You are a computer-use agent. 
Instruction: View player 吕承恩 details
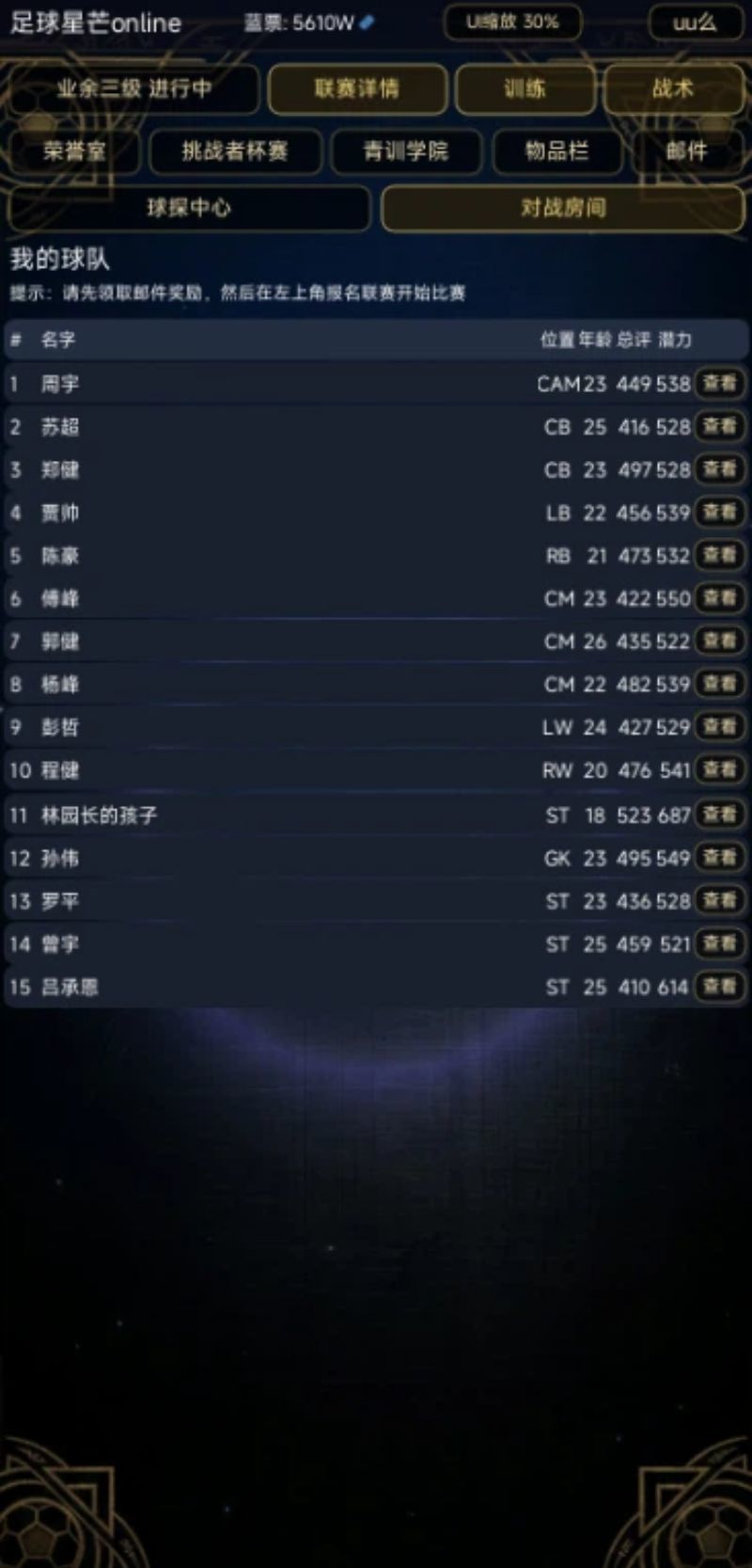click(x=720, y=986)
